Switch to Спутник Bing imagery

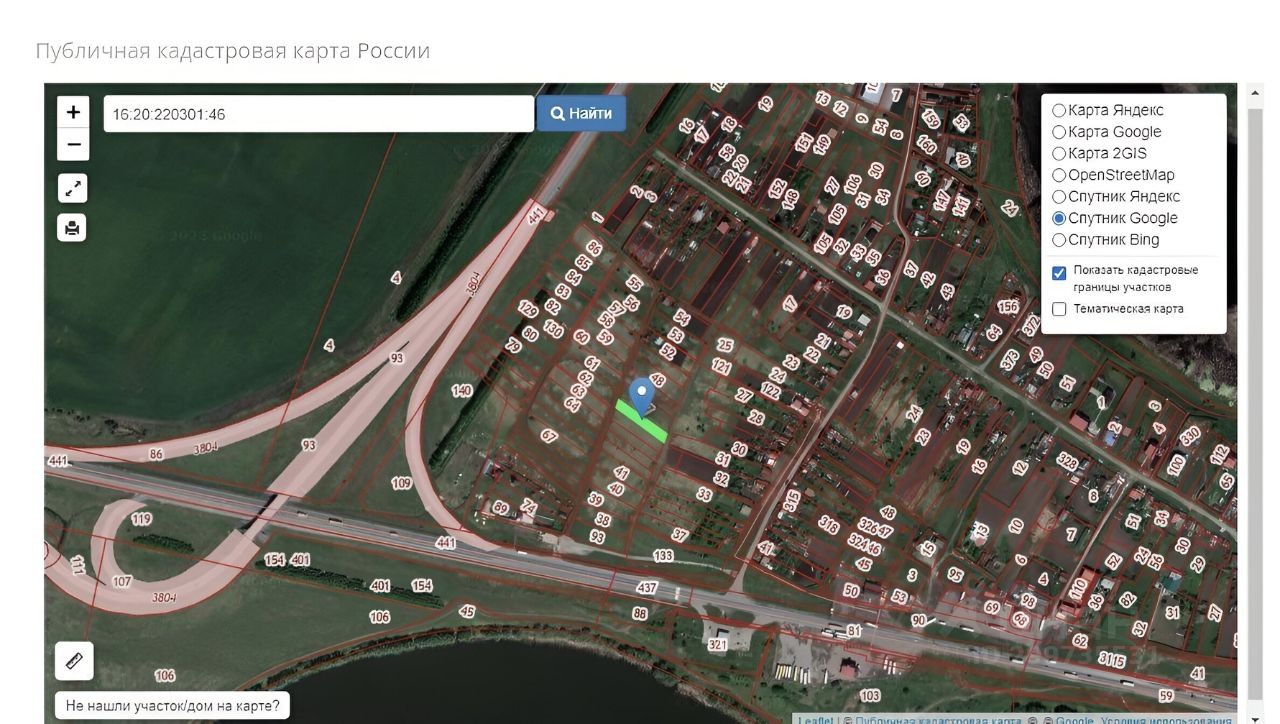[x=1059, y=240]
